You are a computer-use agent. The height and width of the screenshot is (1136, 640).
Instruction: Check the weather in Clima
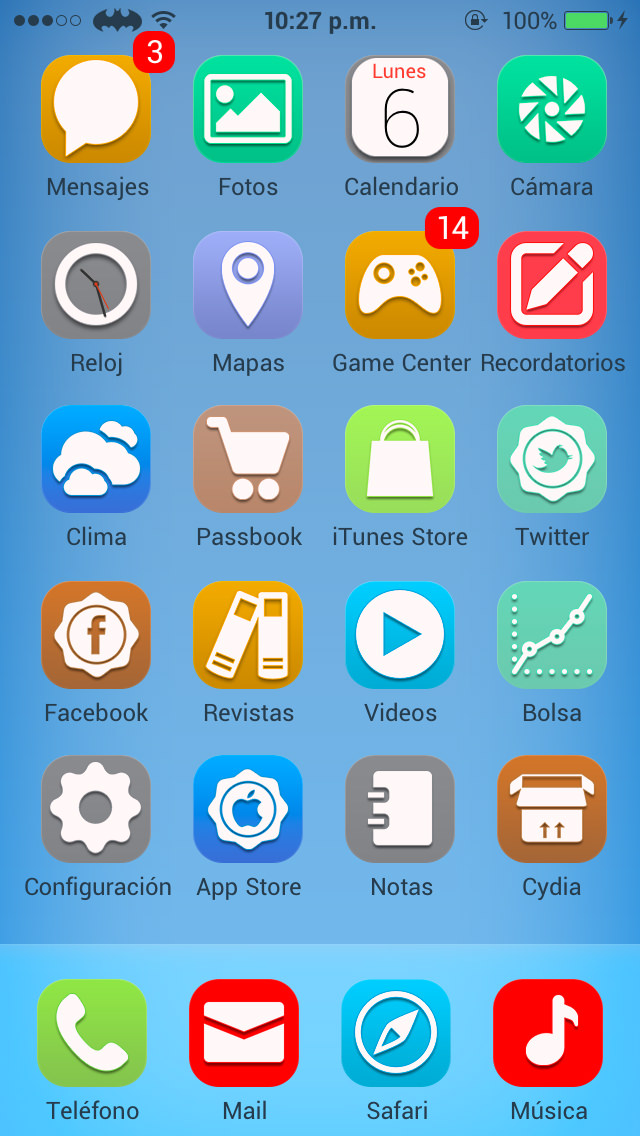96,459
